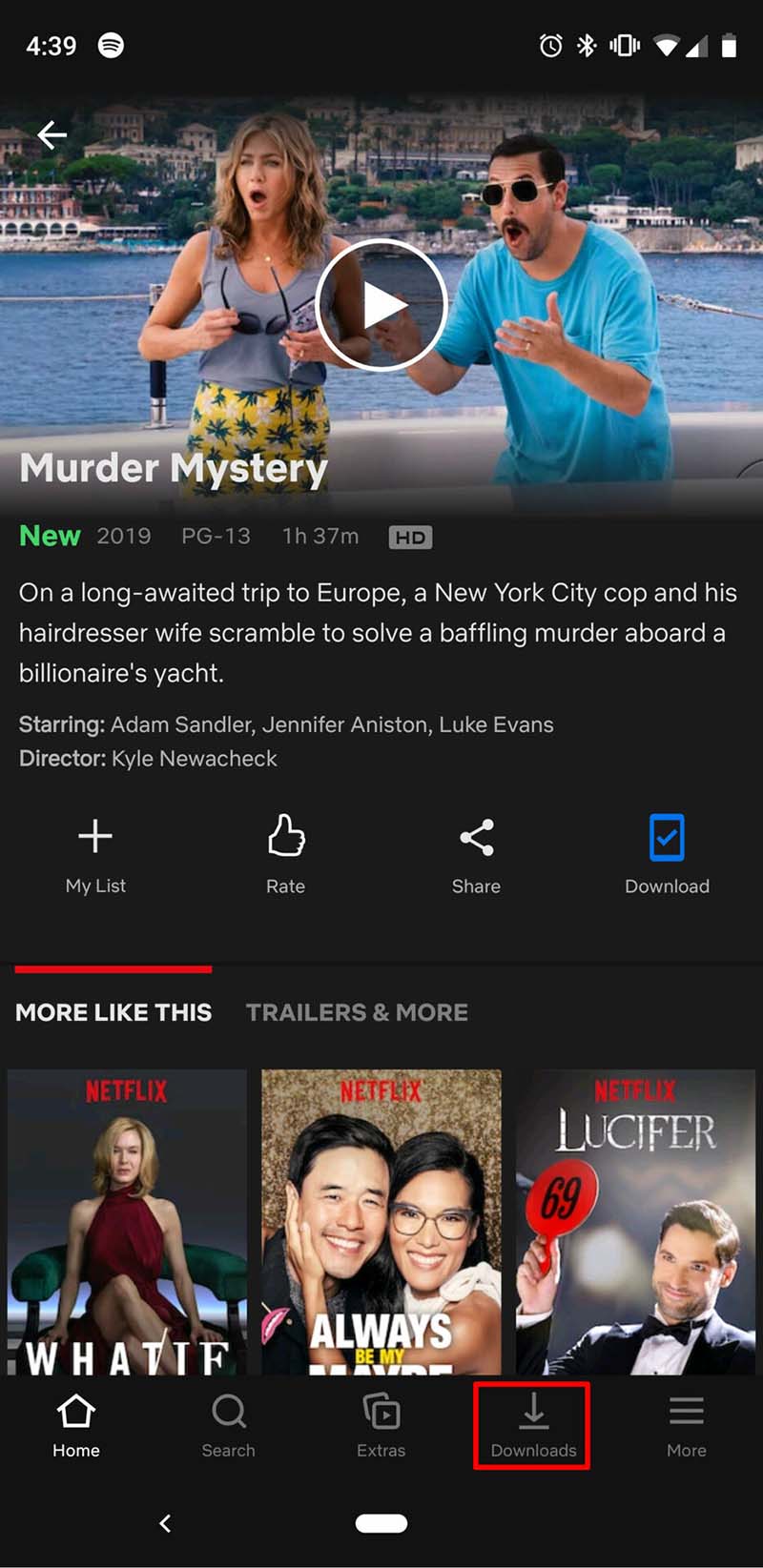Select the More Like This tab
Viewport: 763px width, 1568px height.
tap(113, 1012)
